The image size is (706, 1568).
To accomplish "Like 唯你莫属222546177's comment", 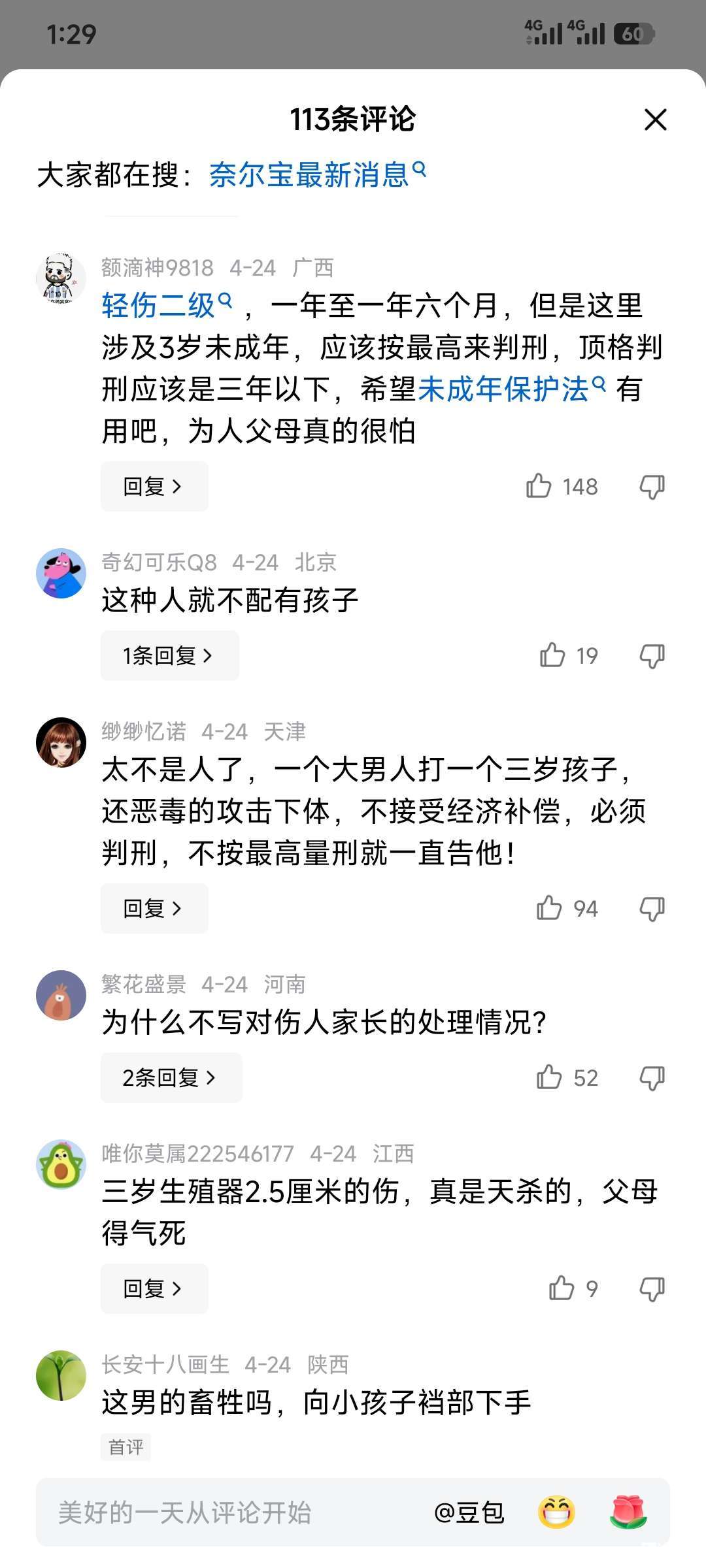I will [x=562, y=1289].
